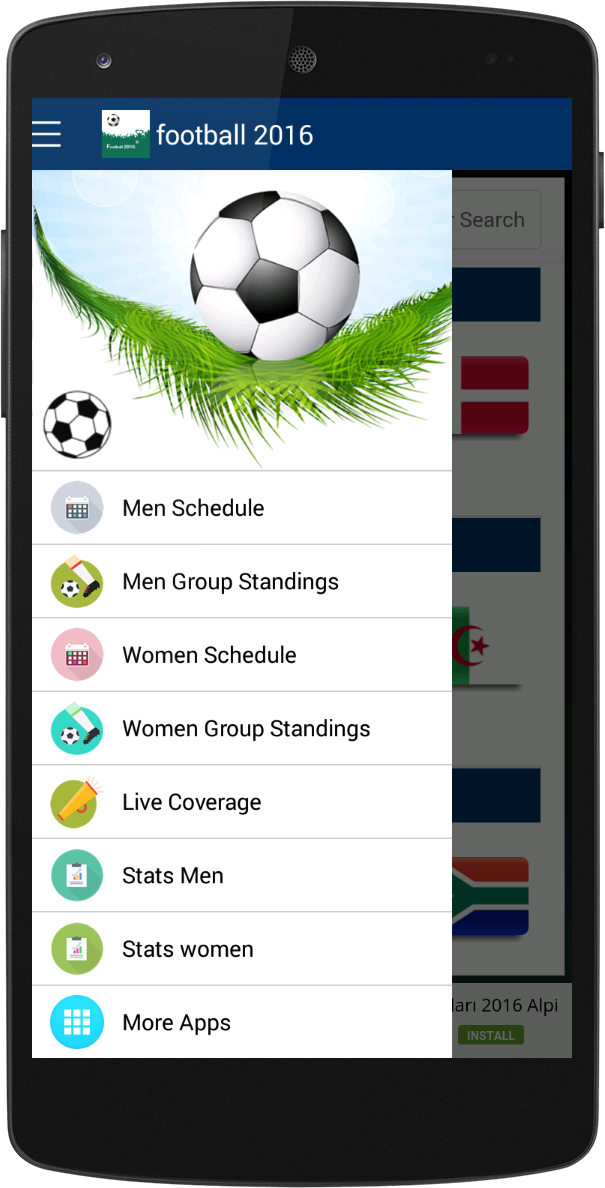Select More Apps
605x1188 pixels.
pyautogui.click(x=242, y=1022)
